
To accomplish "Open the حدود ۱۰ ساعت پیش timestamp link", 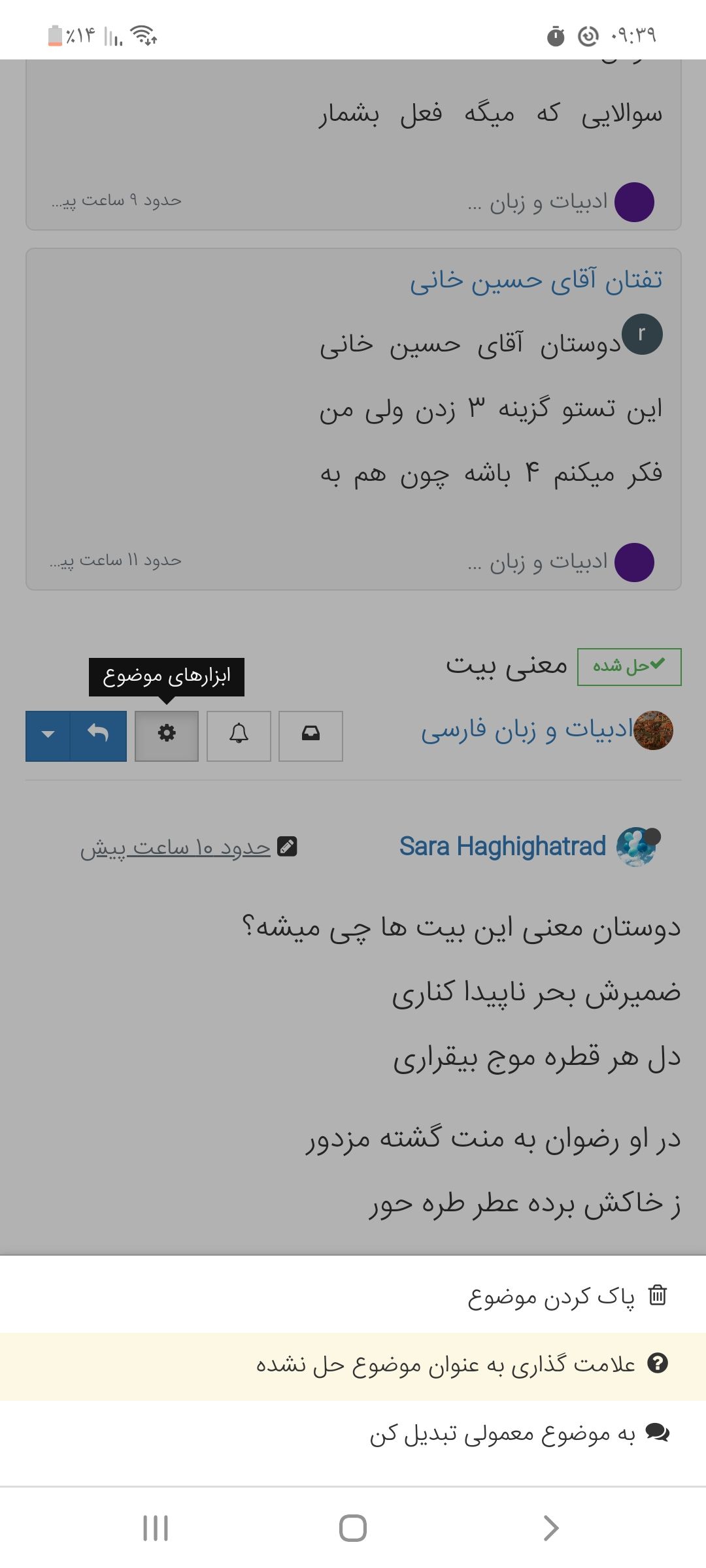I will pos(175,847).
